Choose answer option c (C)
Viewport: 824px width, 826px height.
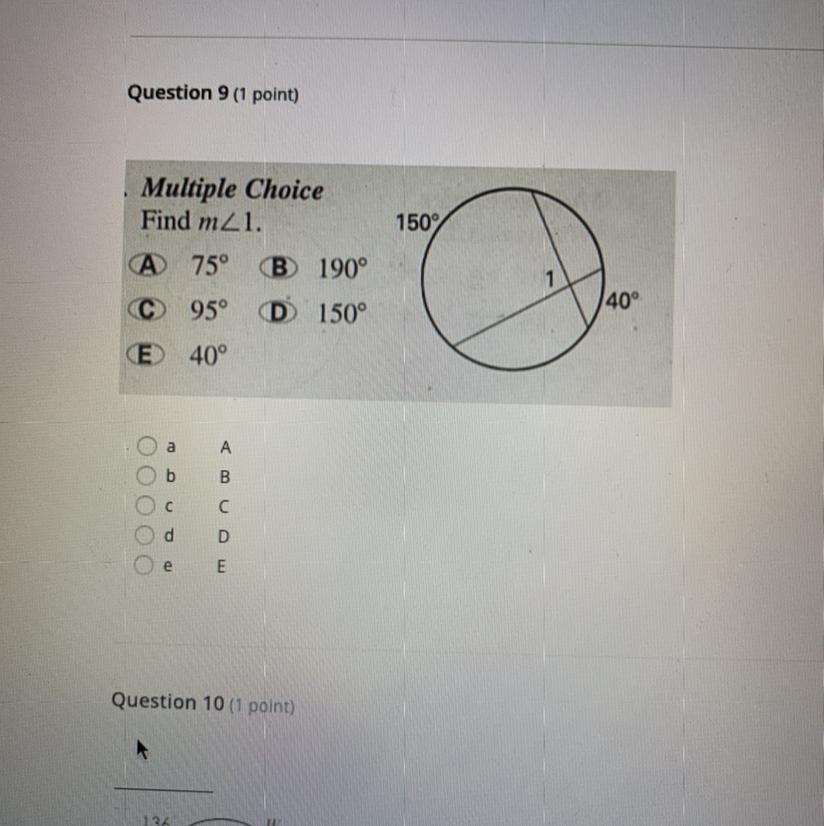click(x=147, y=506)
